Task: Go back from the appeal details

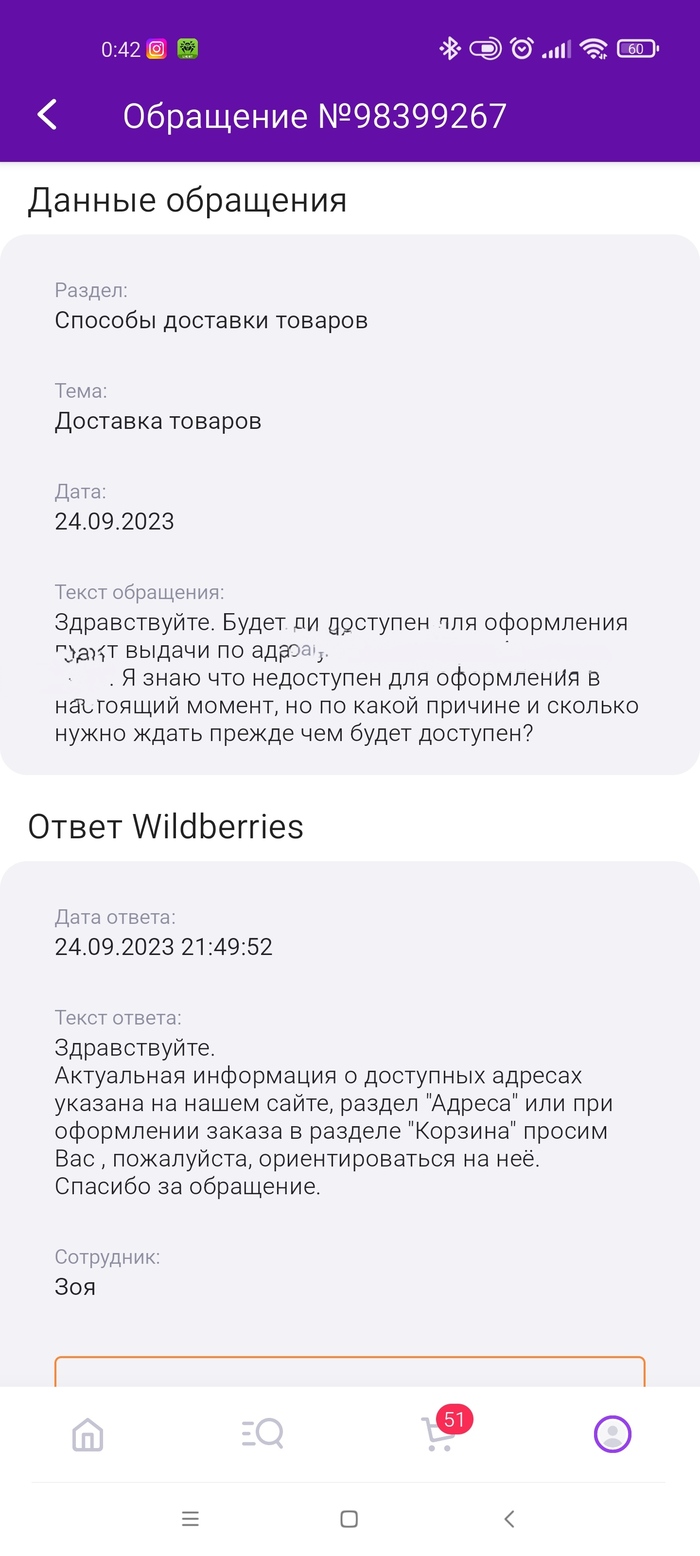Action: pos(47,115)
